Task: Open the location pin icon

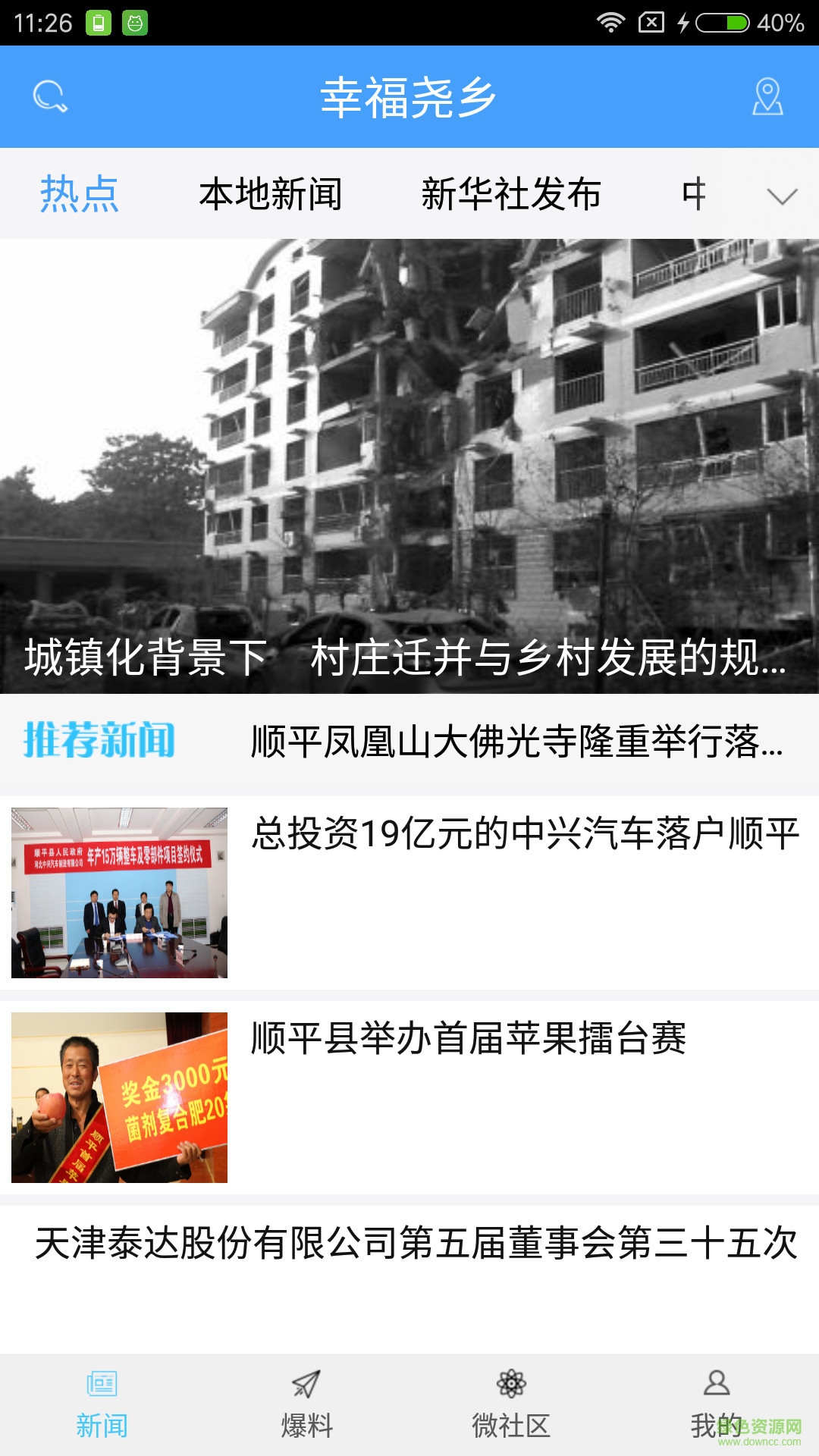Action: tap(767, 97)
